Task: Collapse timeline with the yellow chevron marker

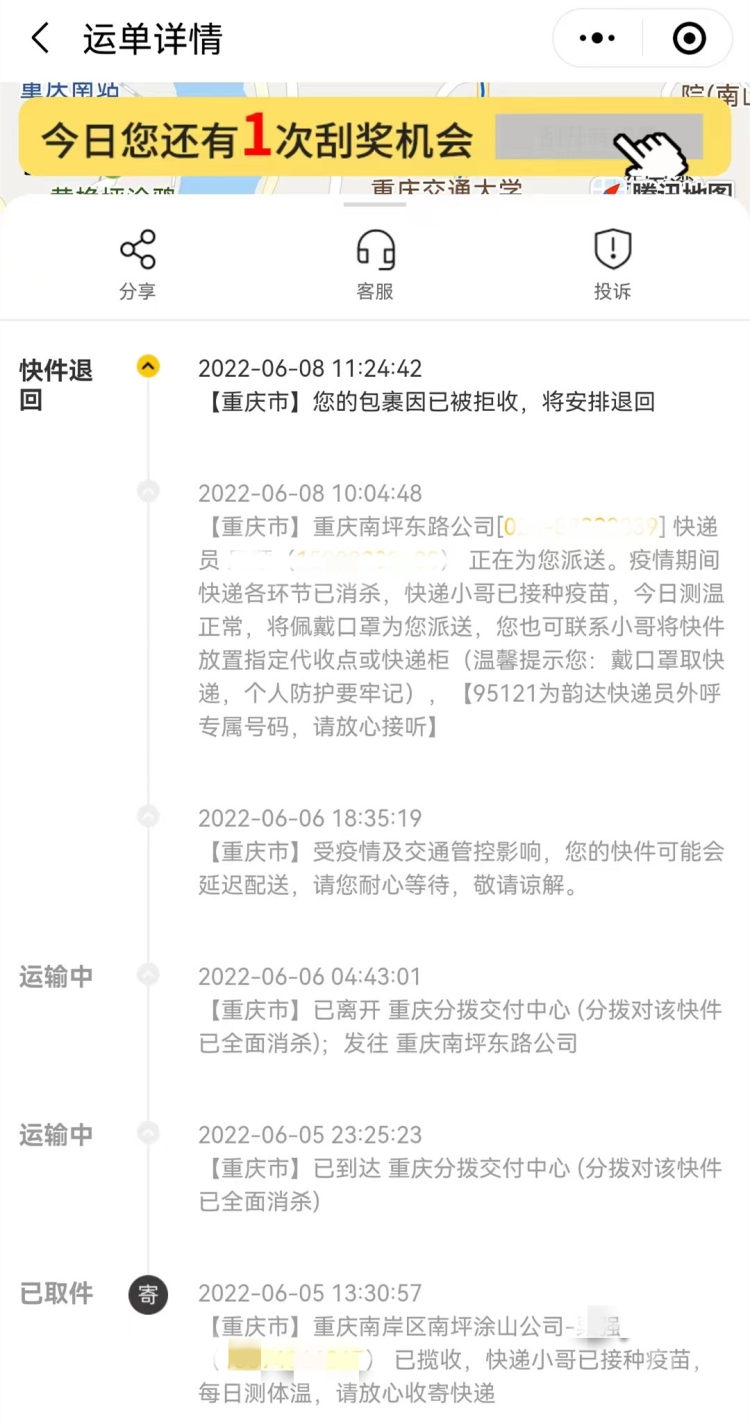Action: tap(148, 367)
